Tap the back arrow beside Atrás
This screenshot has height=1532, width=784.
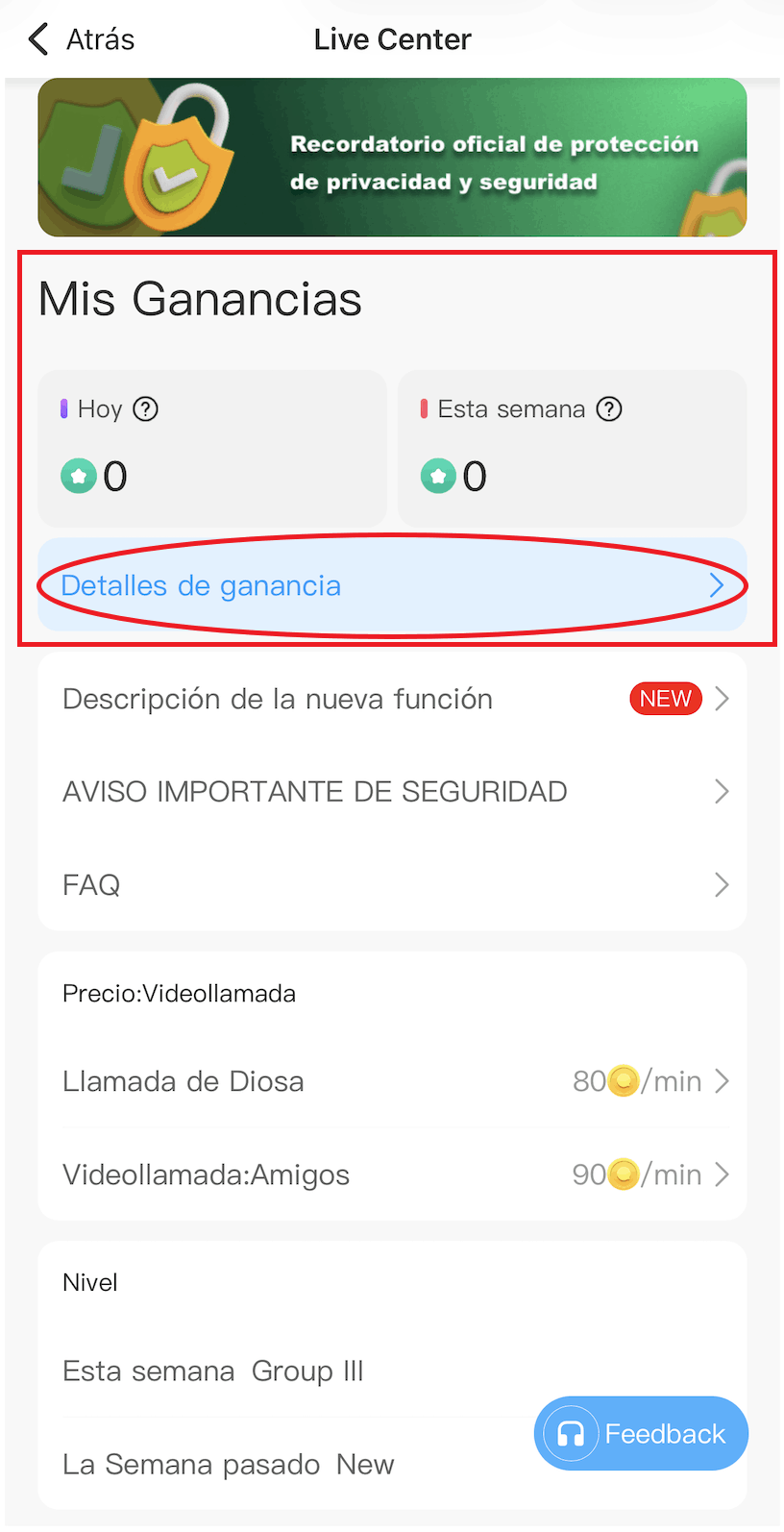[x=37, y=39]
